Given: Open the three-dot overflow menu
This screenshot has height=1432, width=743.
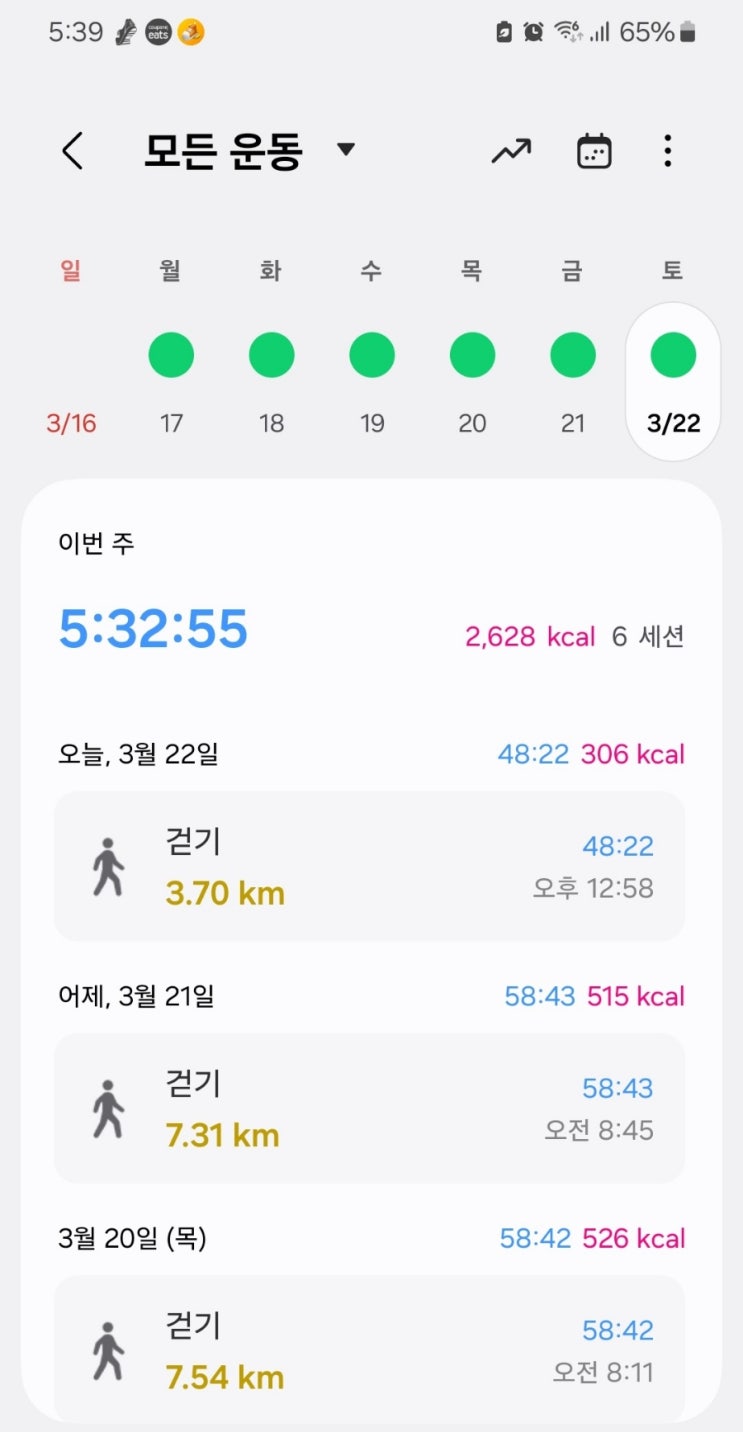Looking at the screenshot, I should pyautogui.click(x=668, y=151).
